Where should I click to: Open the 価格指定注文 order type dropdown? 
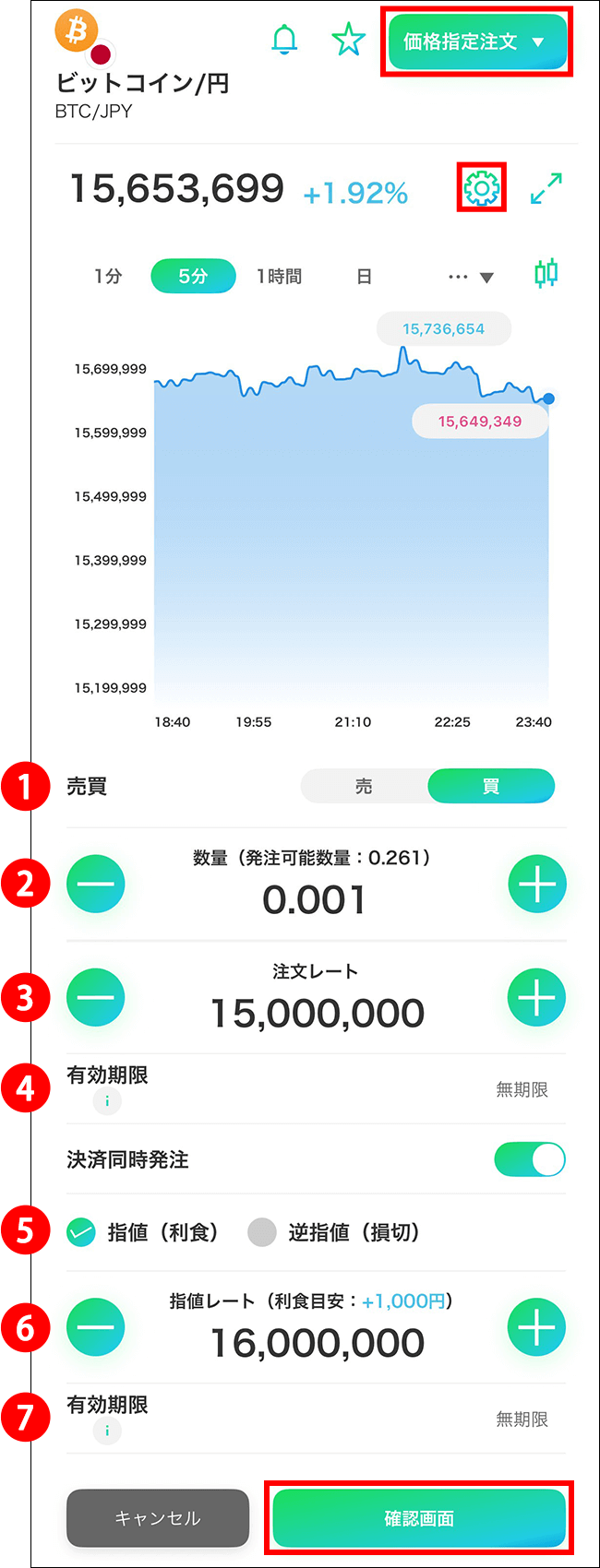point(475,42)
